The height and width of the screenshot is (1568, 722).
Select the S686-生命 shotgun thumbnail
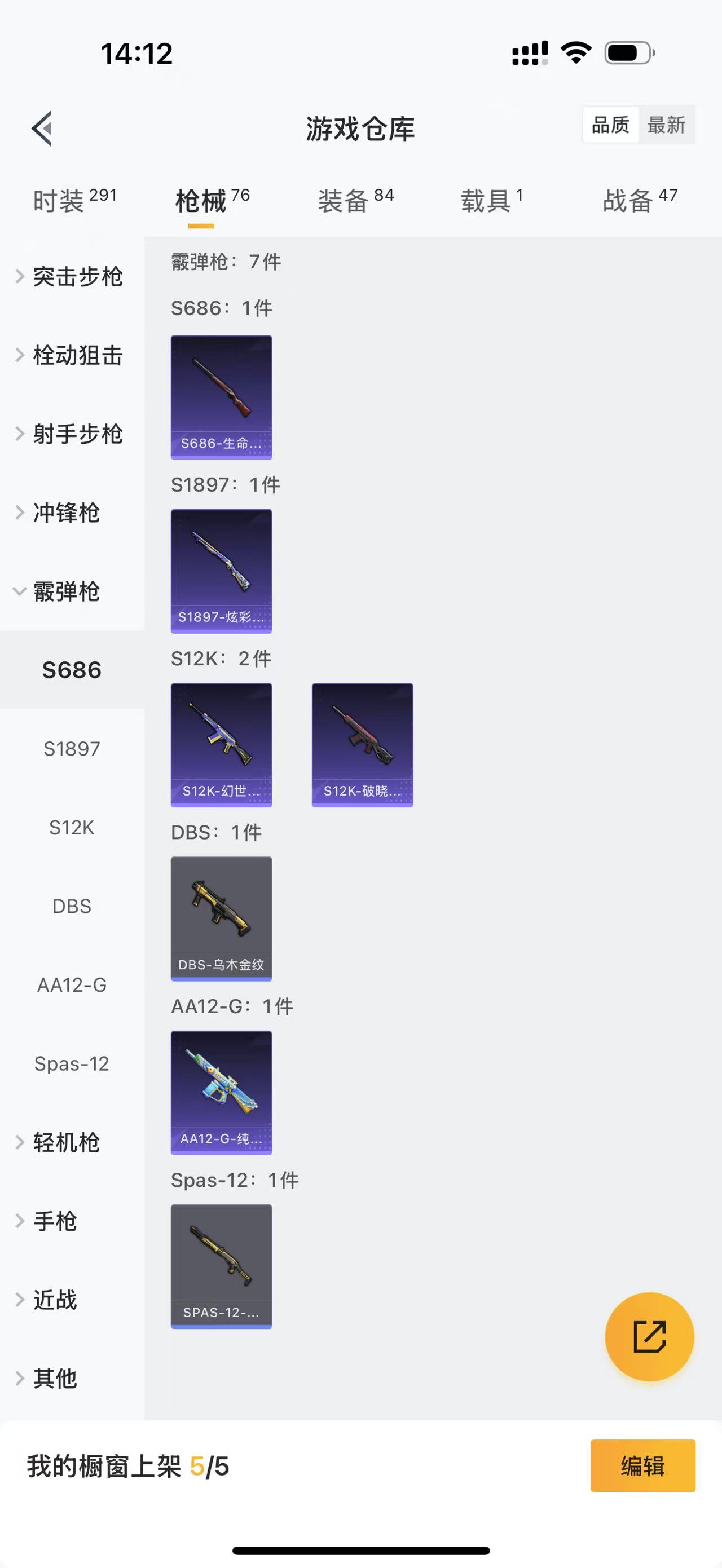coord(222,396)
